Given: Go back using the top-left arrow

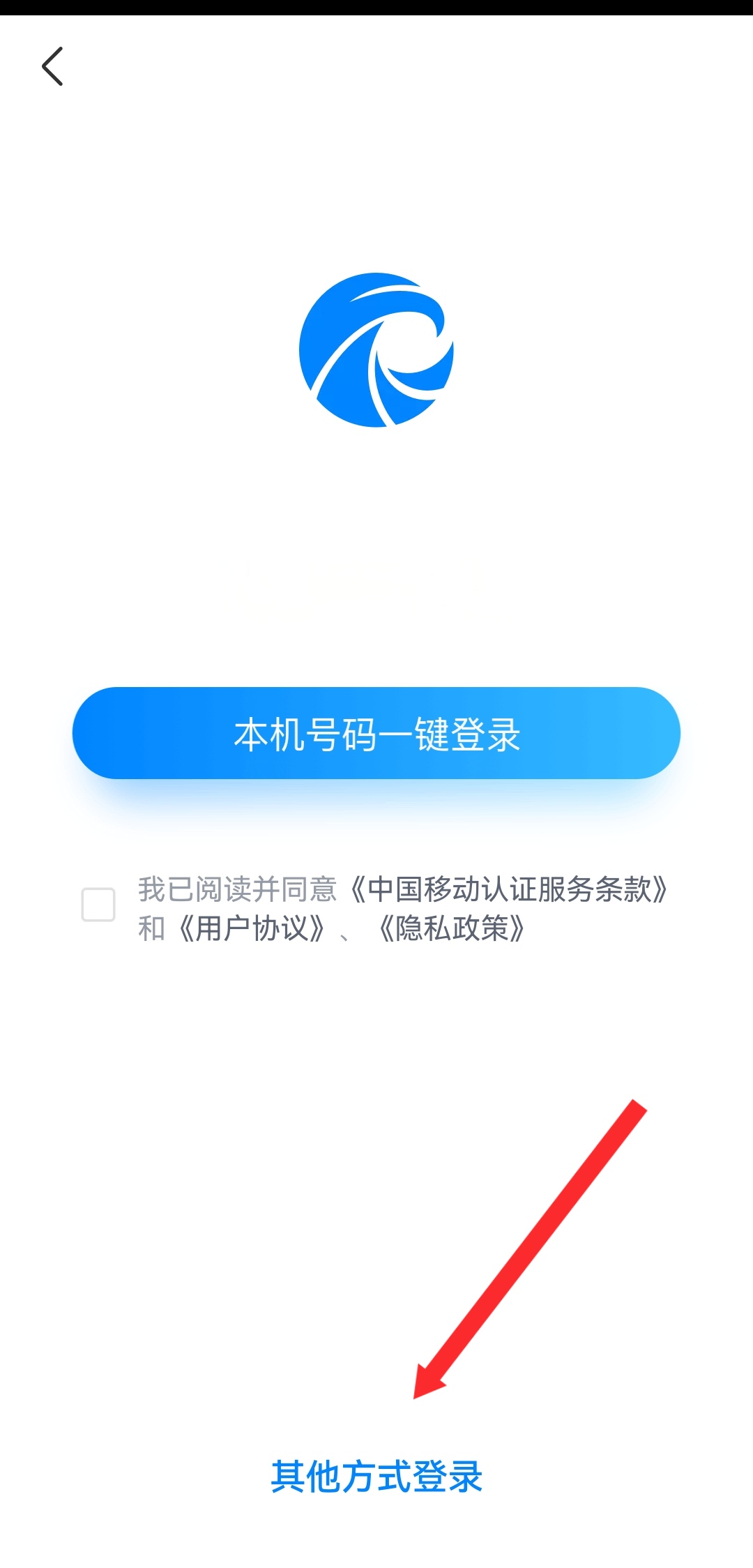Looking at the screenshot, I should [52, 67].
